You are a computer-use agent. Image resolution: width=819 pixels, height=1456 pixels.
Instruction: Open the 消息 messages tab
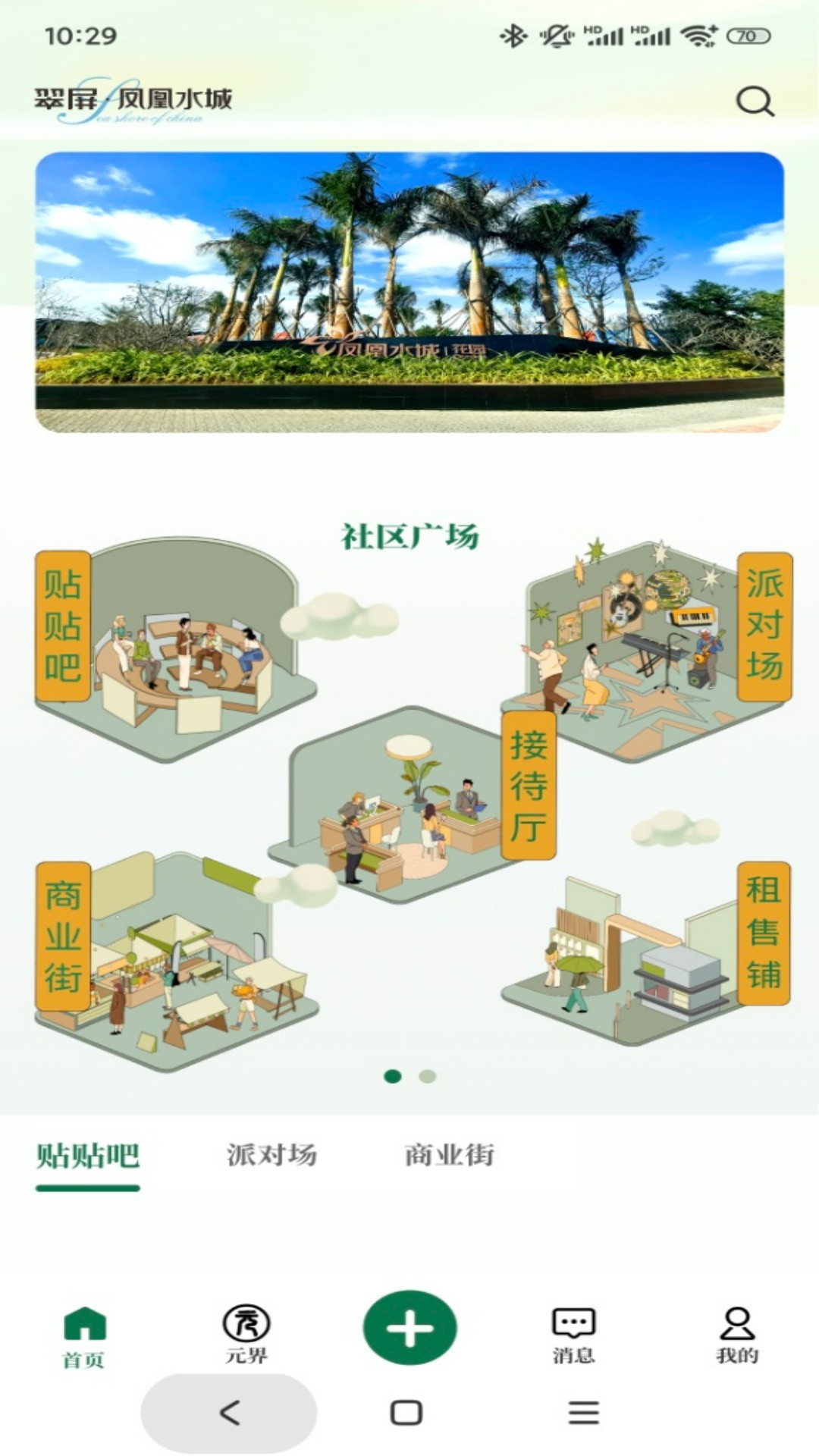tap(573, 1335)
